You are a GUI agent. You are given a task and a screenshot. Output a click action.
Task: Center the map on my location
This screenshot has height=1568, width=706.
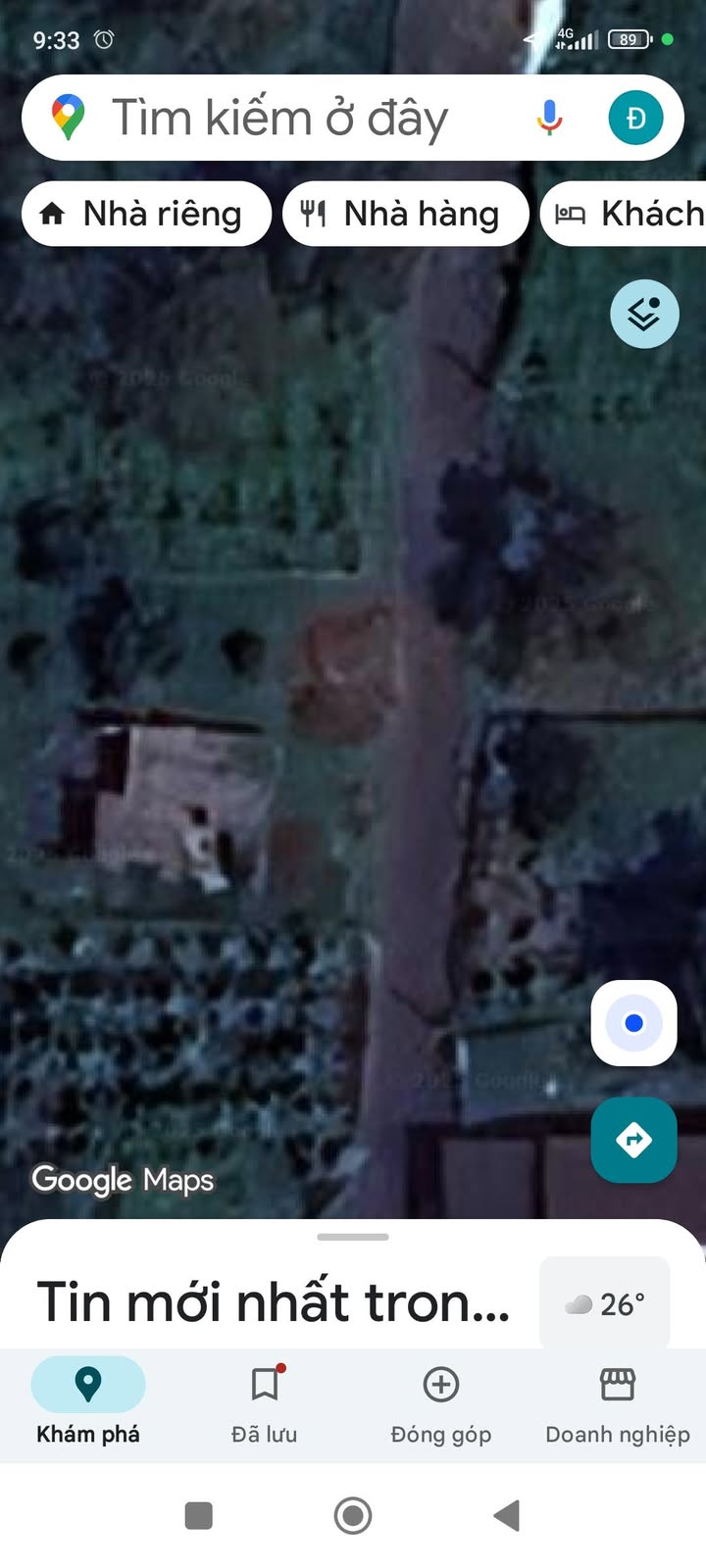[x=633, y=1023]
